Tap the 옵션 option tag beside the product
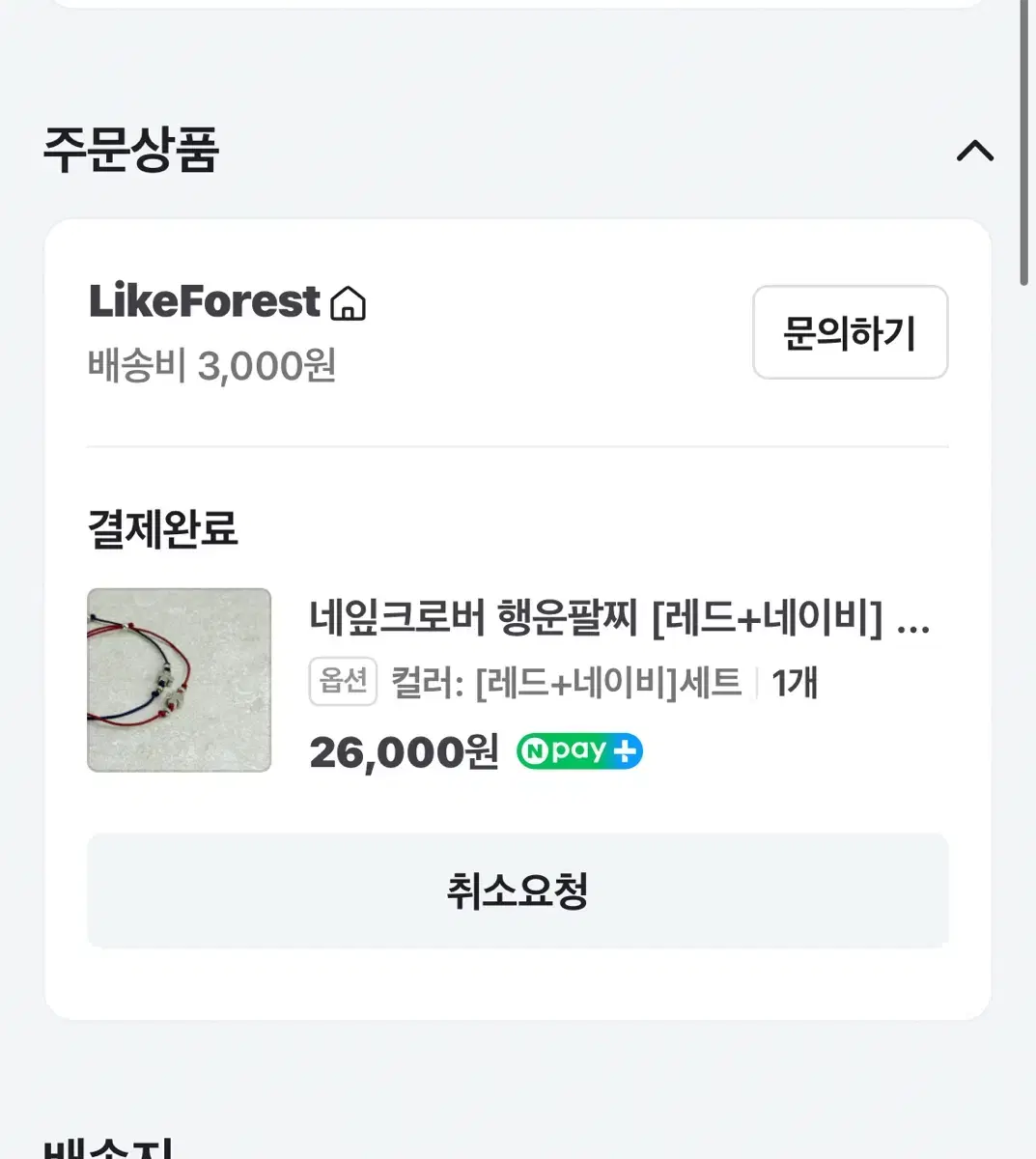1036x1159 pixels. pos(343,682)
